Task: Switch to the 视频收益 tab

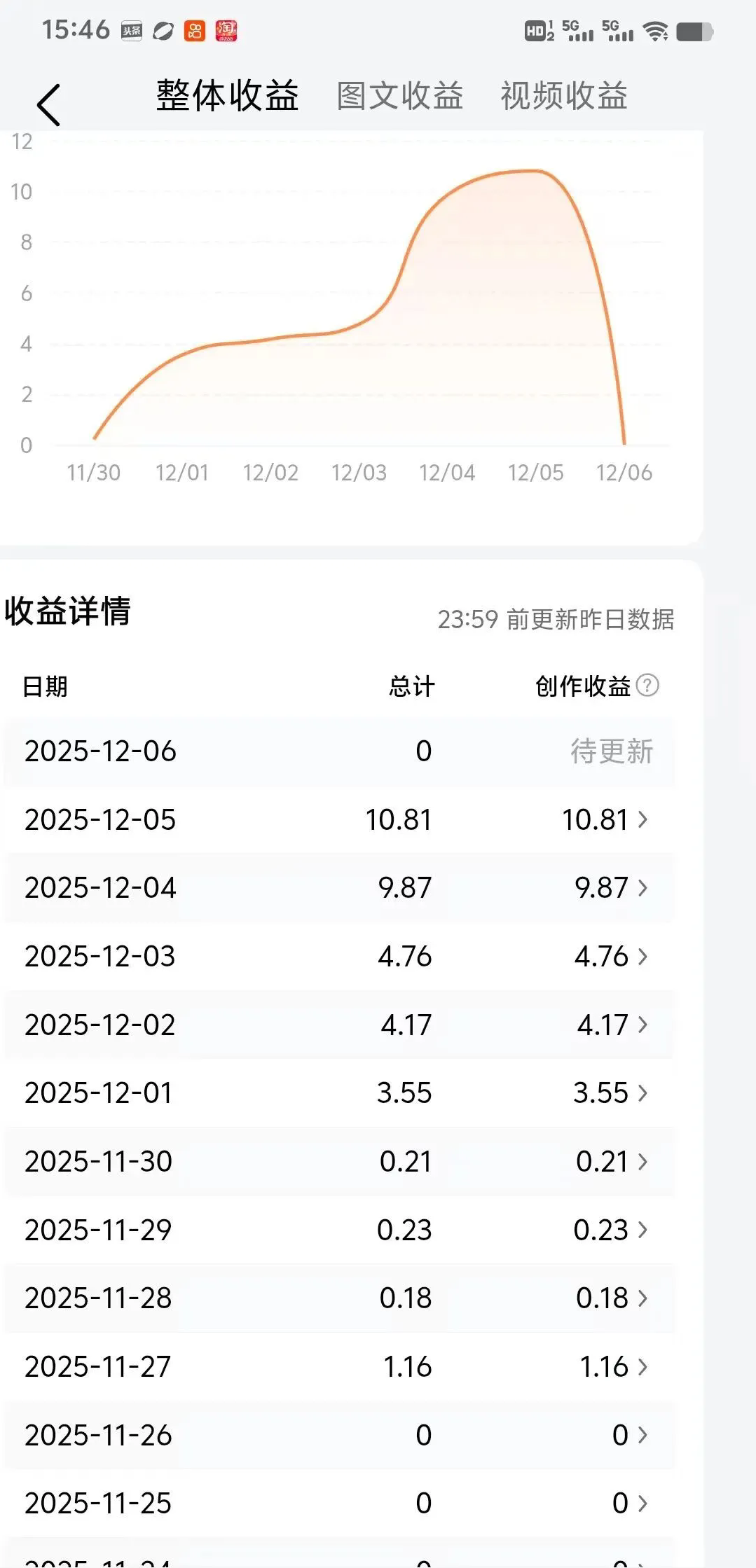Action: 563,96
